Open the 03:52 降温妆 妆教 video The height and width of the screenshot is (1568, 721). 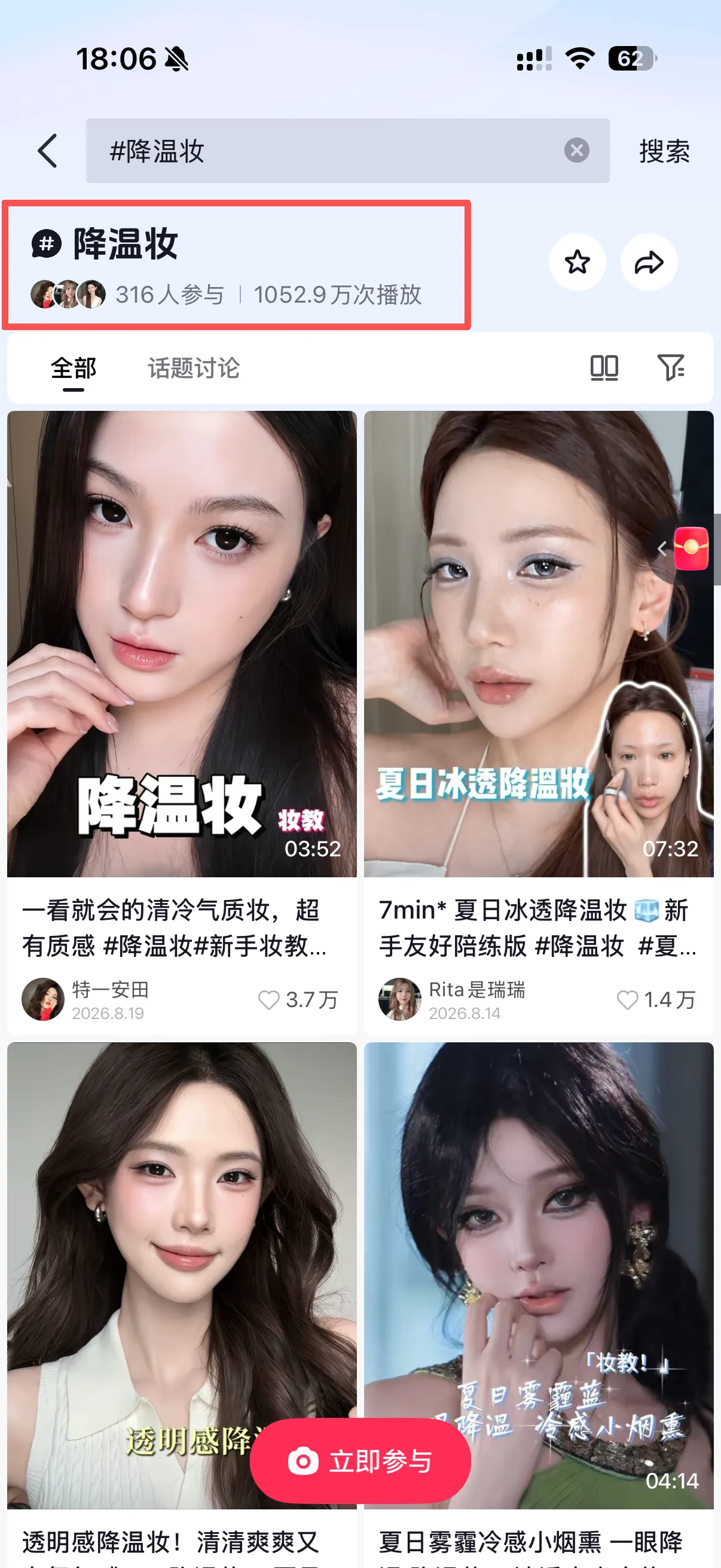click(x=182, y=644)
